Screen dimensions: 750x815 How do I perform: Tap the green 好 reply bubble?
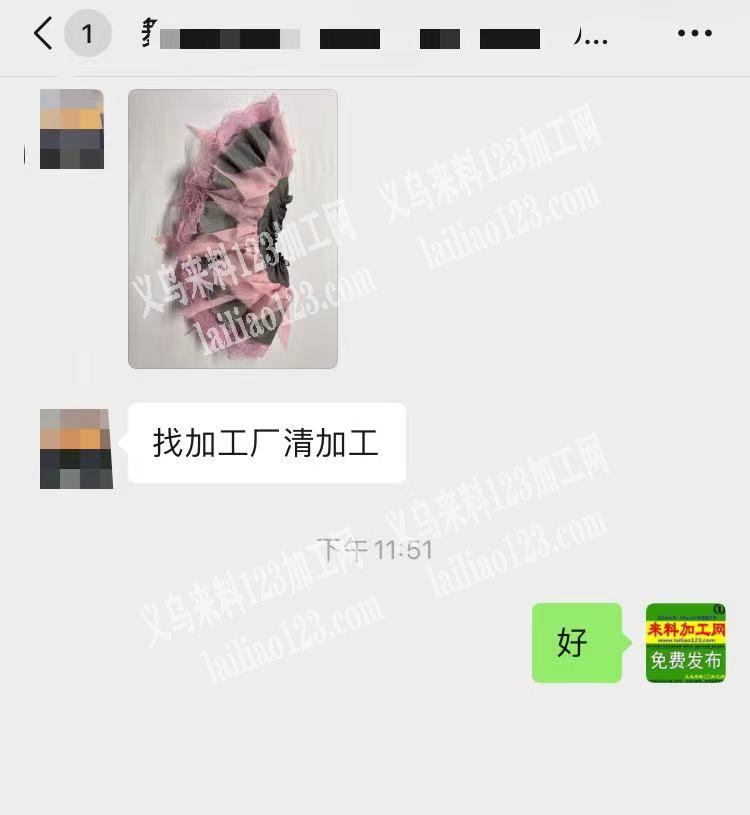577,644
